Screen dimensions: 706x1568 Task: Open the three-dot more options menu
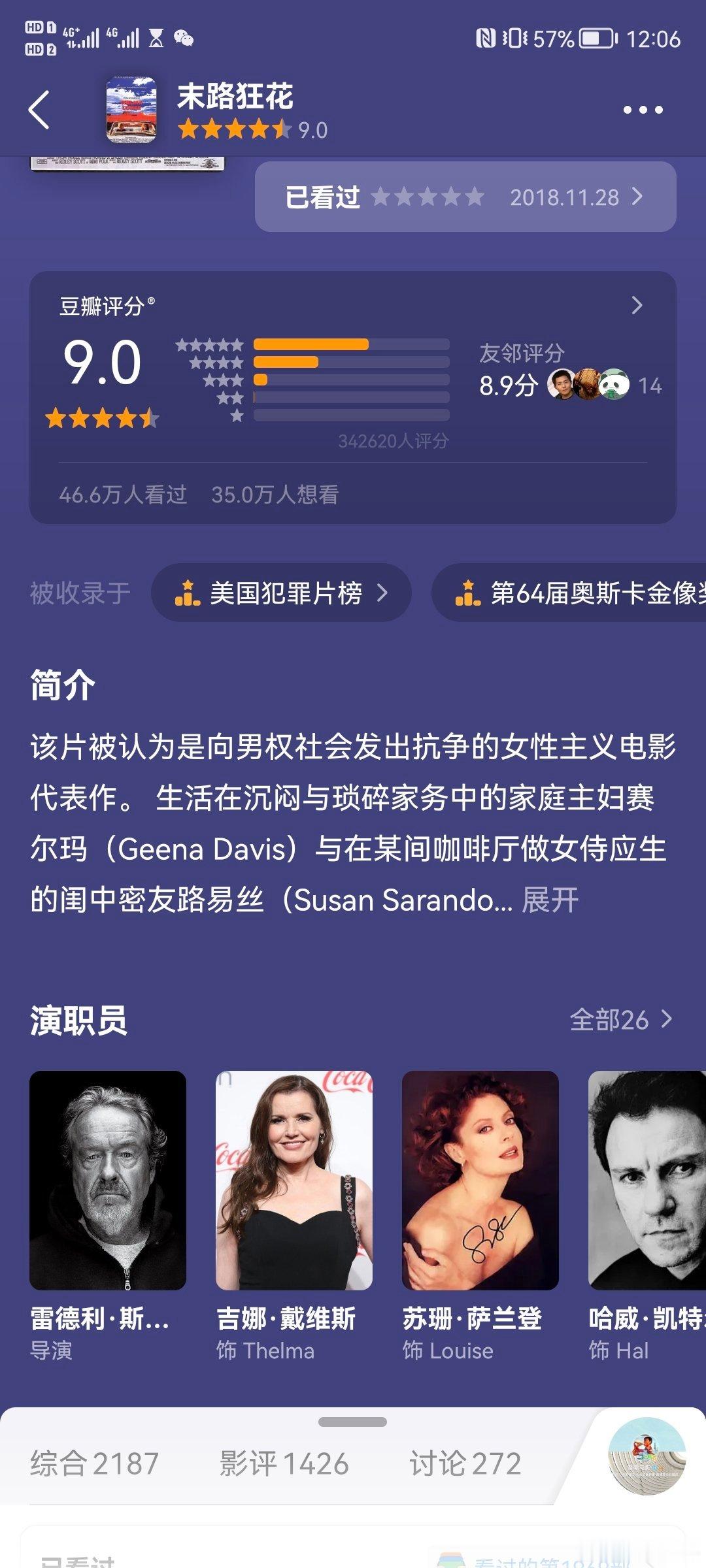pyautogui.click(x=644, y=109)
